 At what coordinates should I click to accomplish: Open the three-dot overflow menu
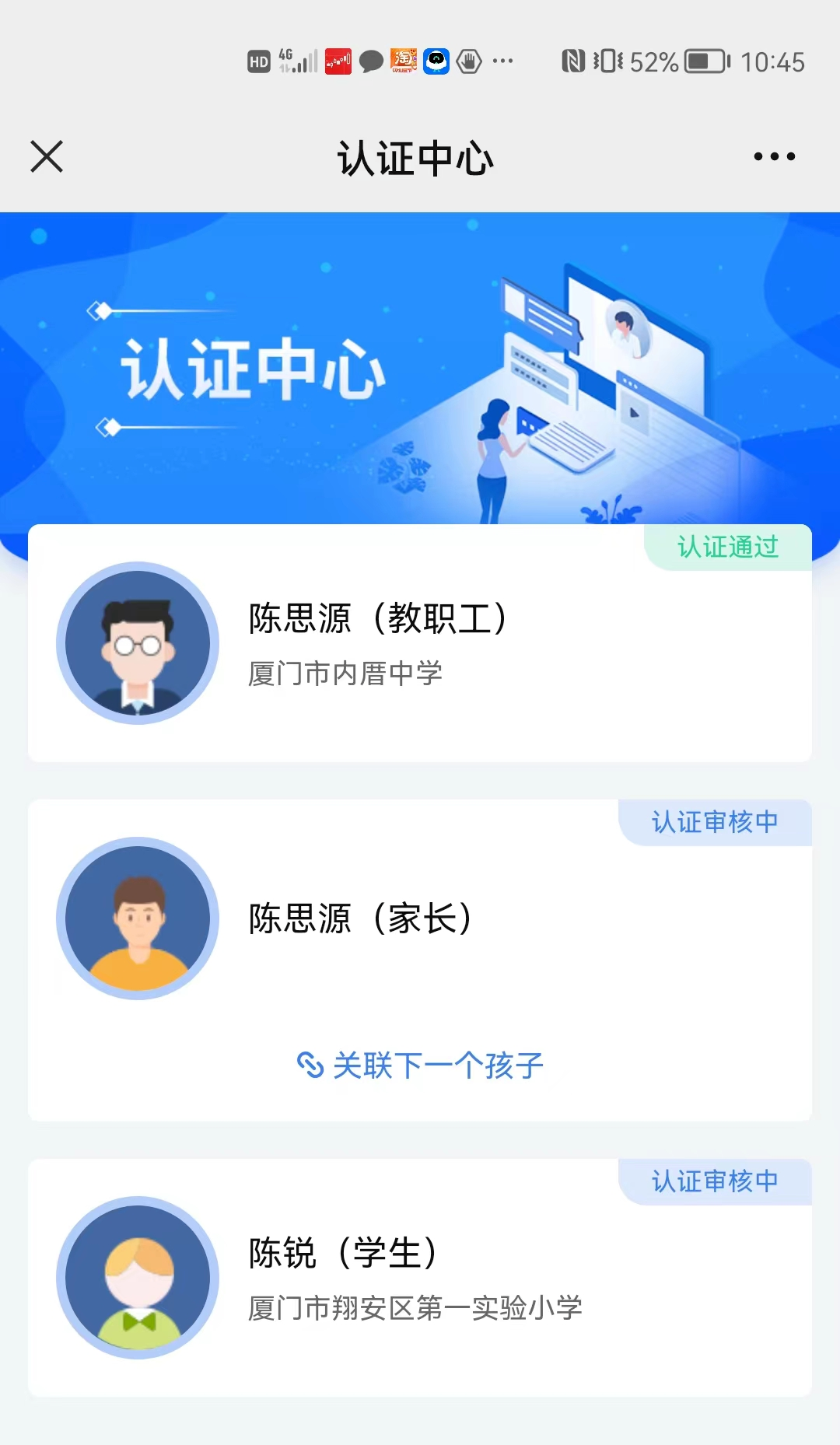coord(774,156)
